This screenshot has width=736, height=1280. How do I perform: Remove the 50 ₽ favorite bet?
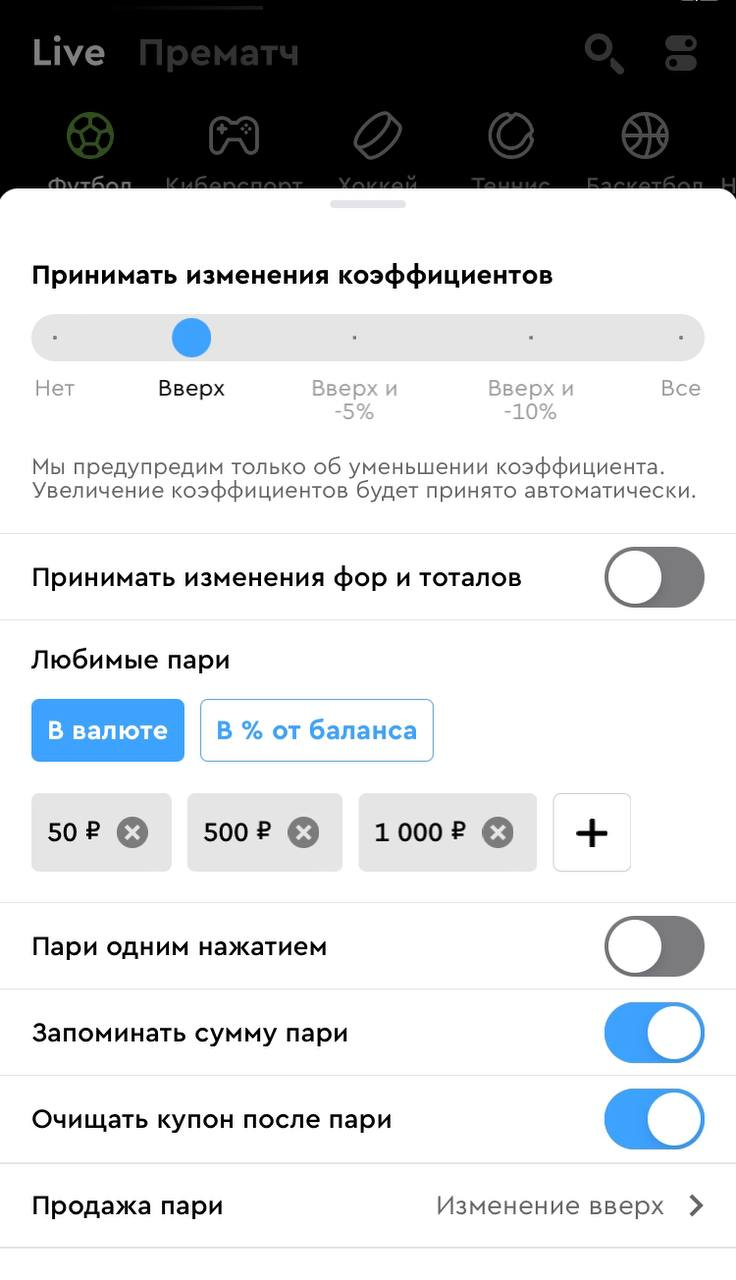coord(132,832)
